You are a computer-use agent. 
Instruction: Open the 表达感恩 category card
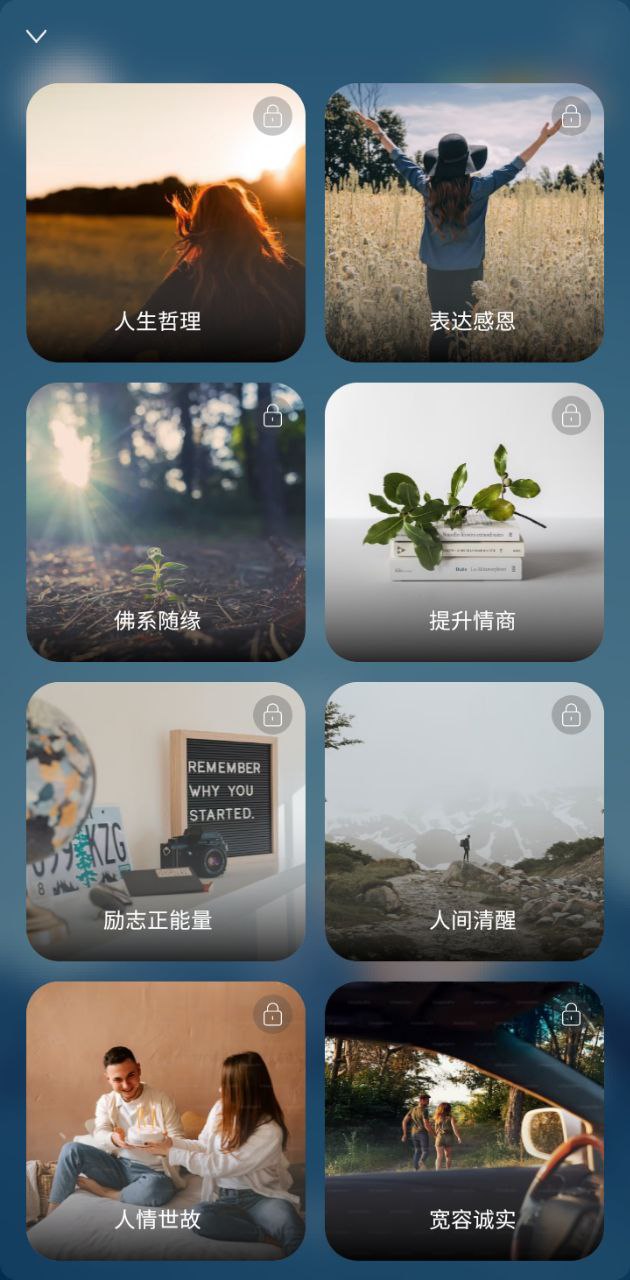(464, 222)
